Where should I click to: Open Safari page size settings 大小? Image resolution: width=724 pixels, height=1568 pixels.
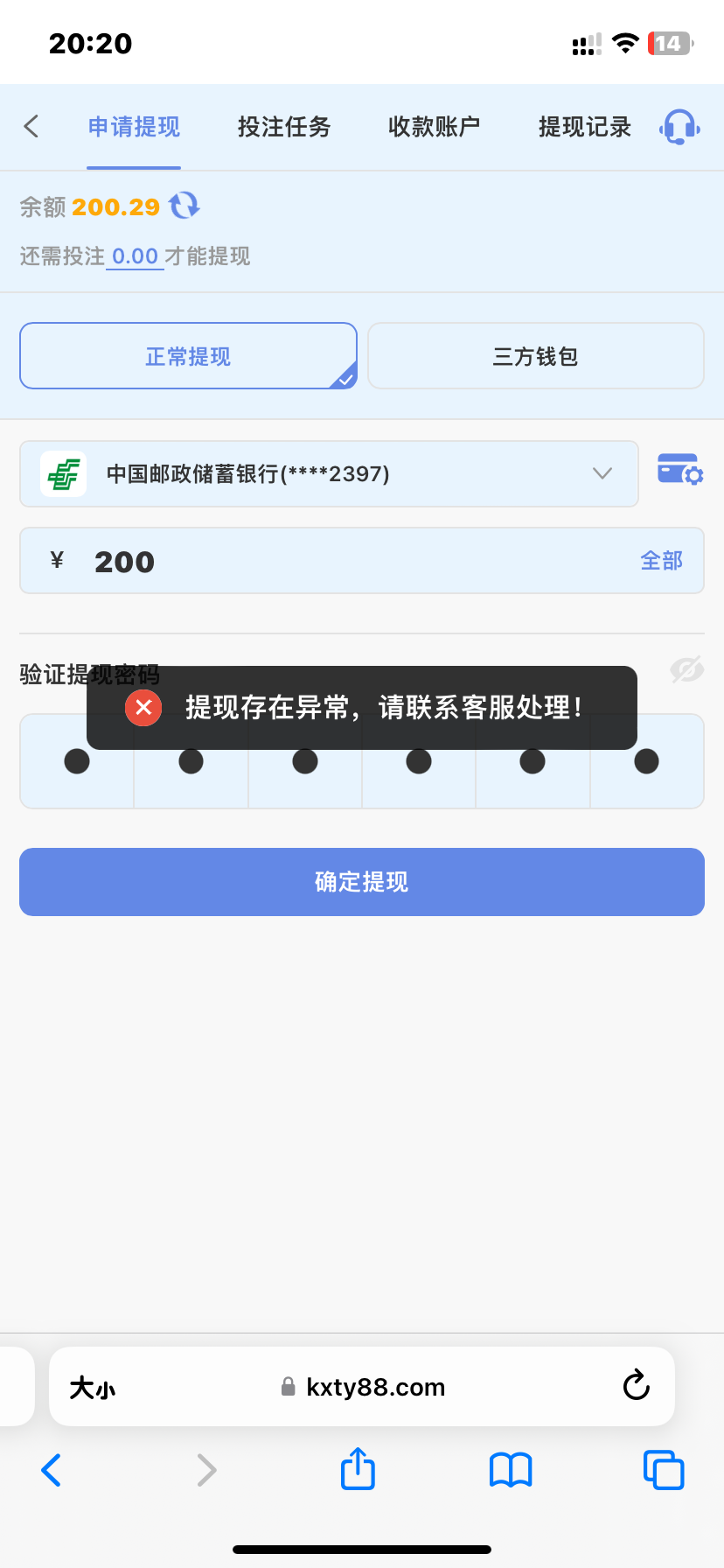pos(93,1388)
